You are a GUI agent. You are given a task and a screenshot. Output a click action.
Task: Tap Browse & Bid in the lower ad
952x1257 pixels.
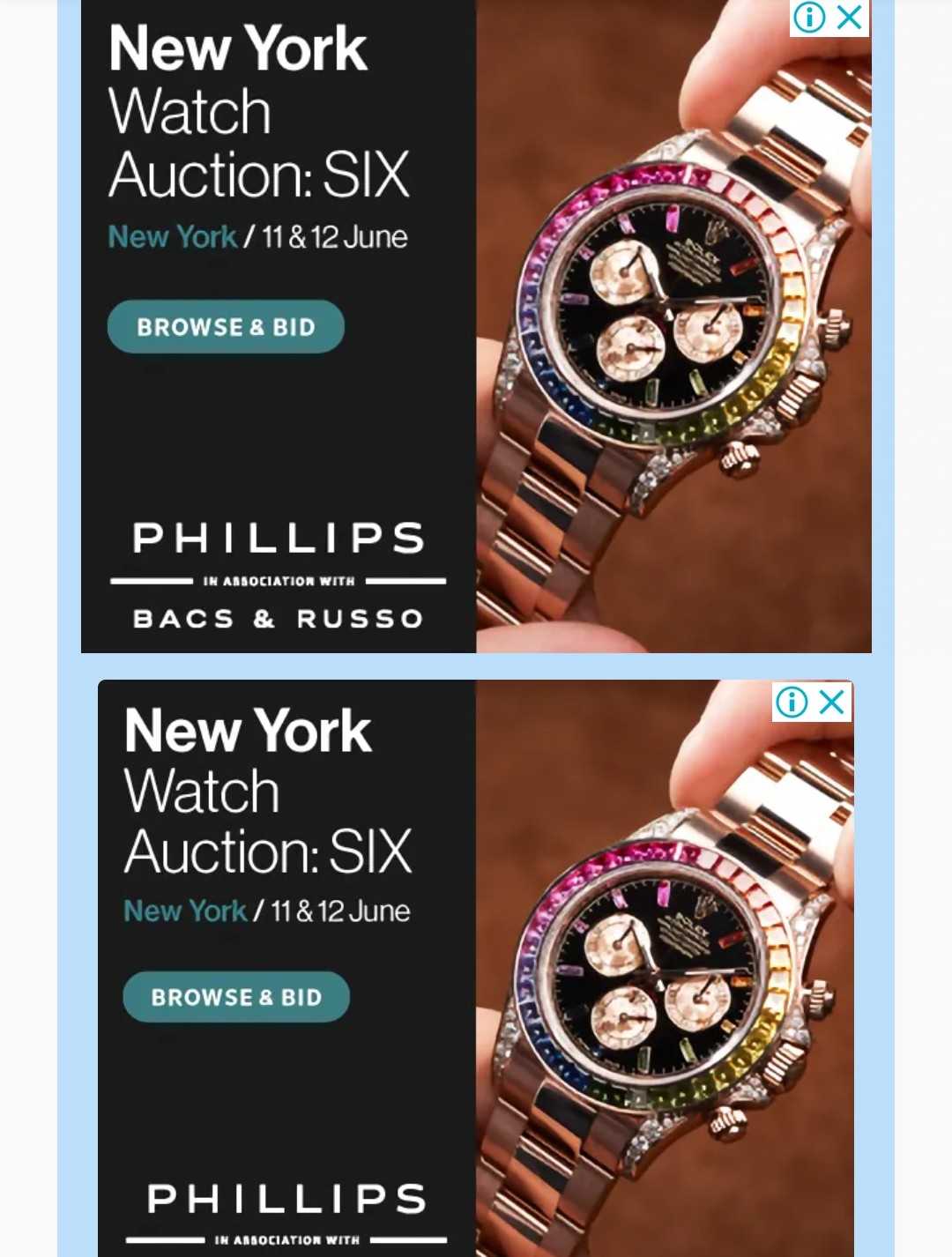coord(236,997)
